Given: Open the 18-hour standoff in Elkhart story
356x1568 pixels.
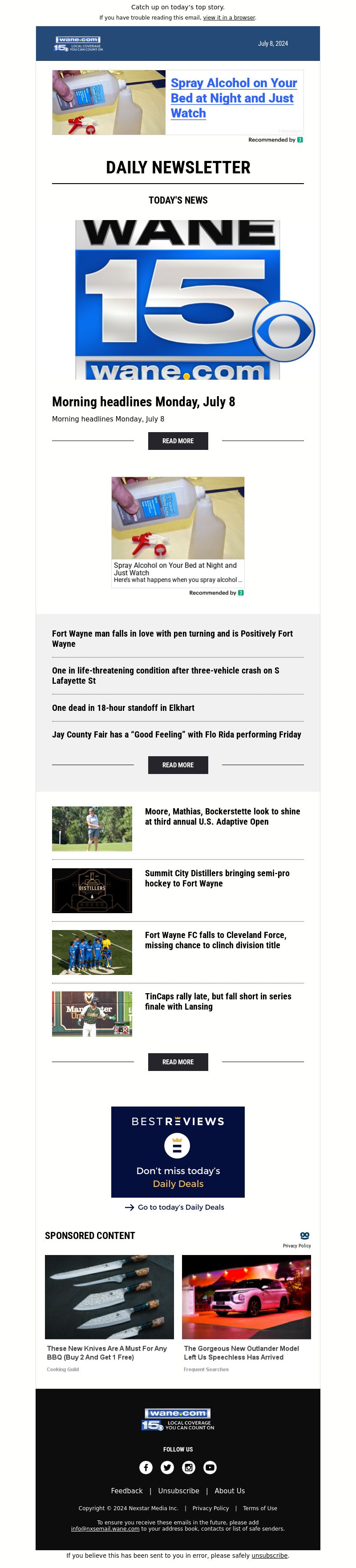Looking at the screenshot, I should (123, 708).
